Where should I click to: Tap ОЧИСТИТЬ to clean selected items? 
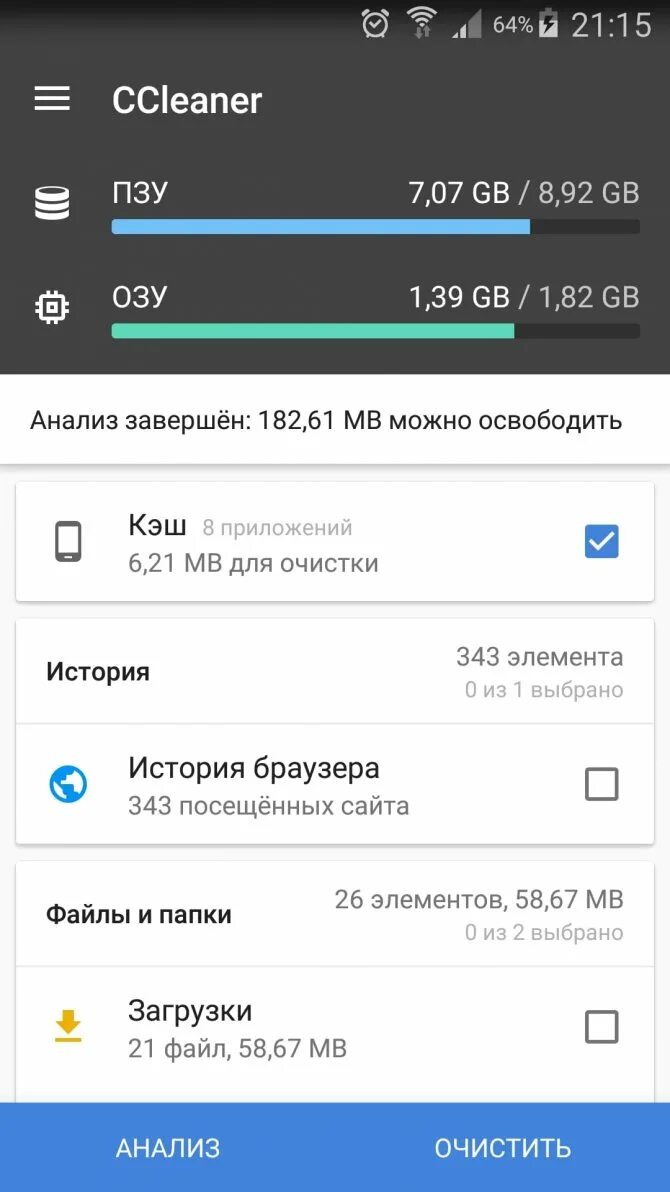(x=502, y=1148)
